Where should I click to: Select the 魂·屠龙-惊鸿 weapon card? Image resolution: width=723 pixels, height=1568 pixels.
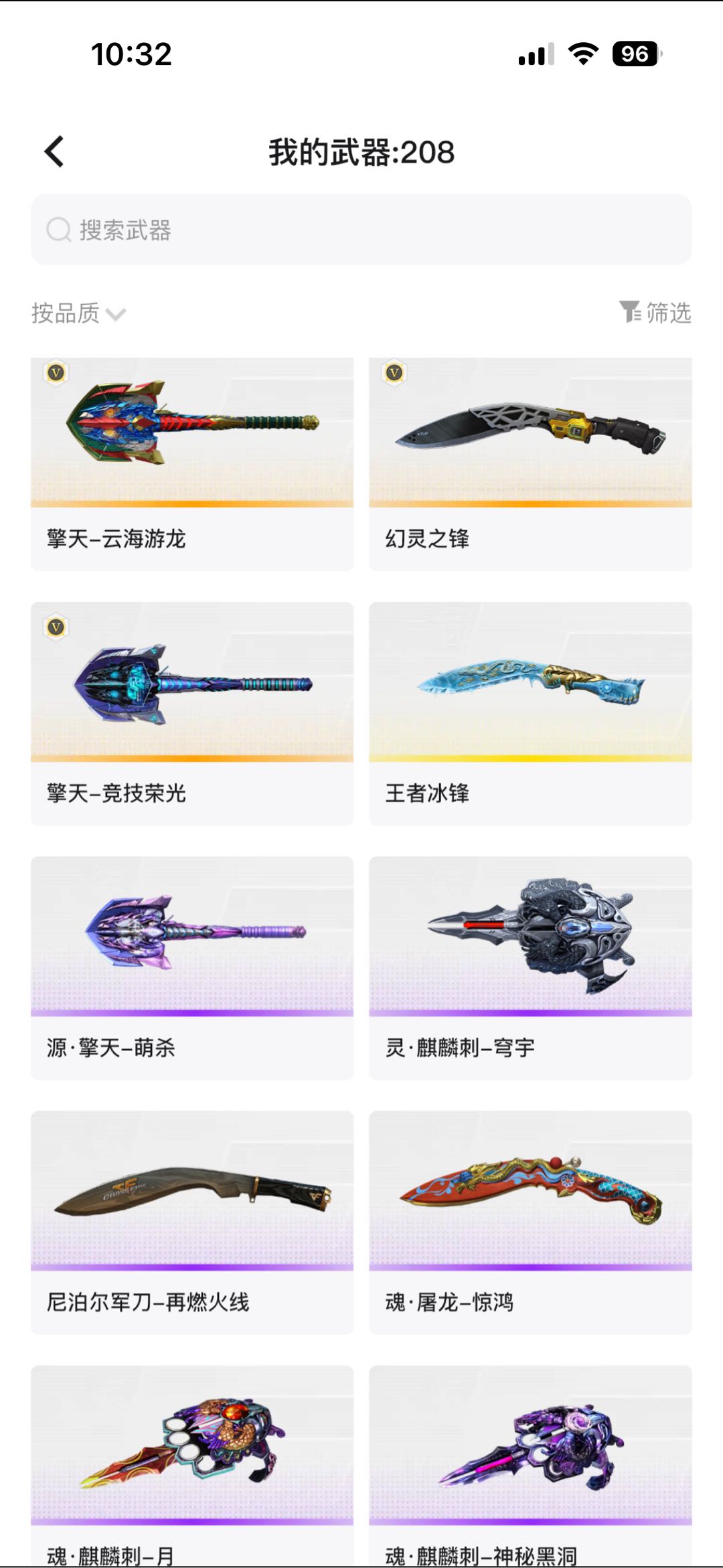[530, 1223]
